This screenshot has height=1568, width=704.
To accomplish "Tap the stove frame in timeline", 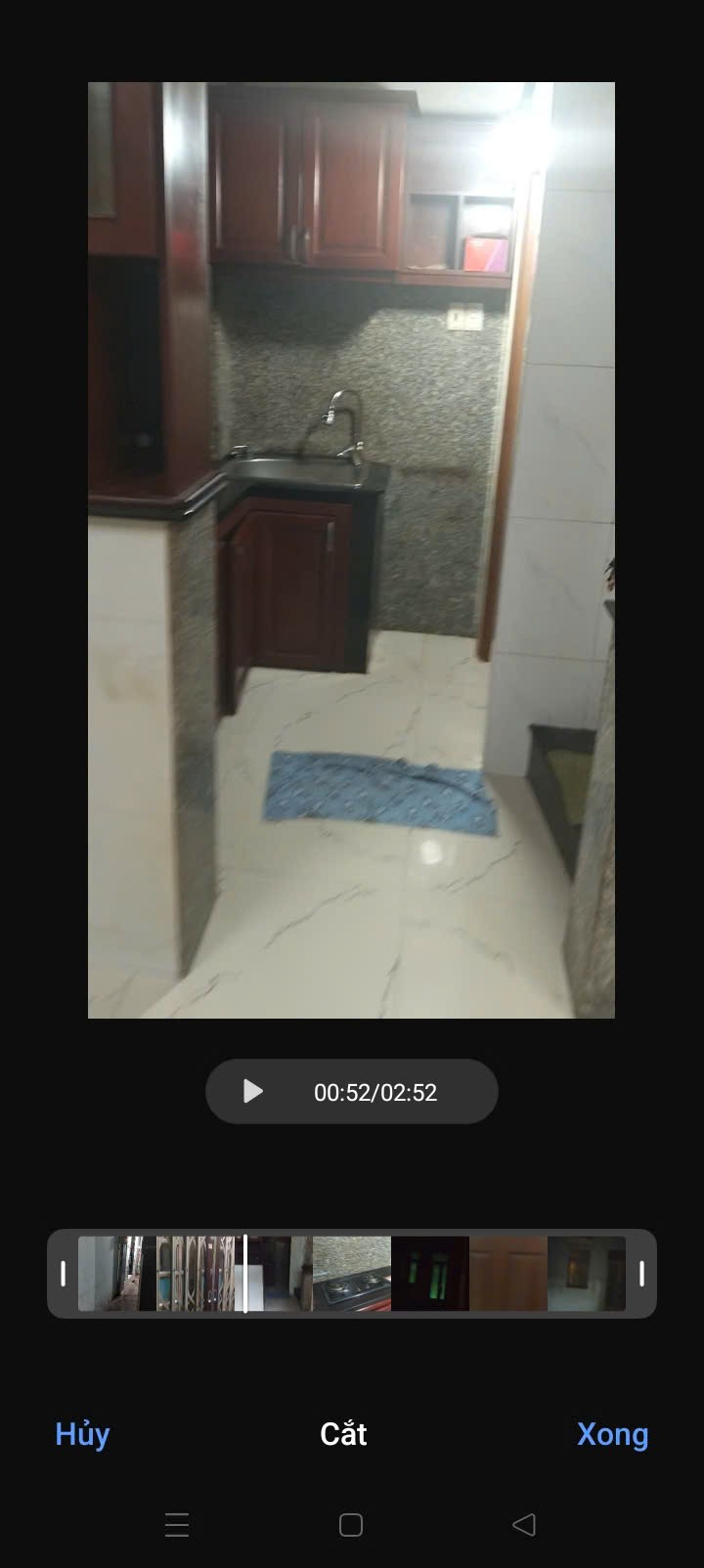I will 352,1273.
